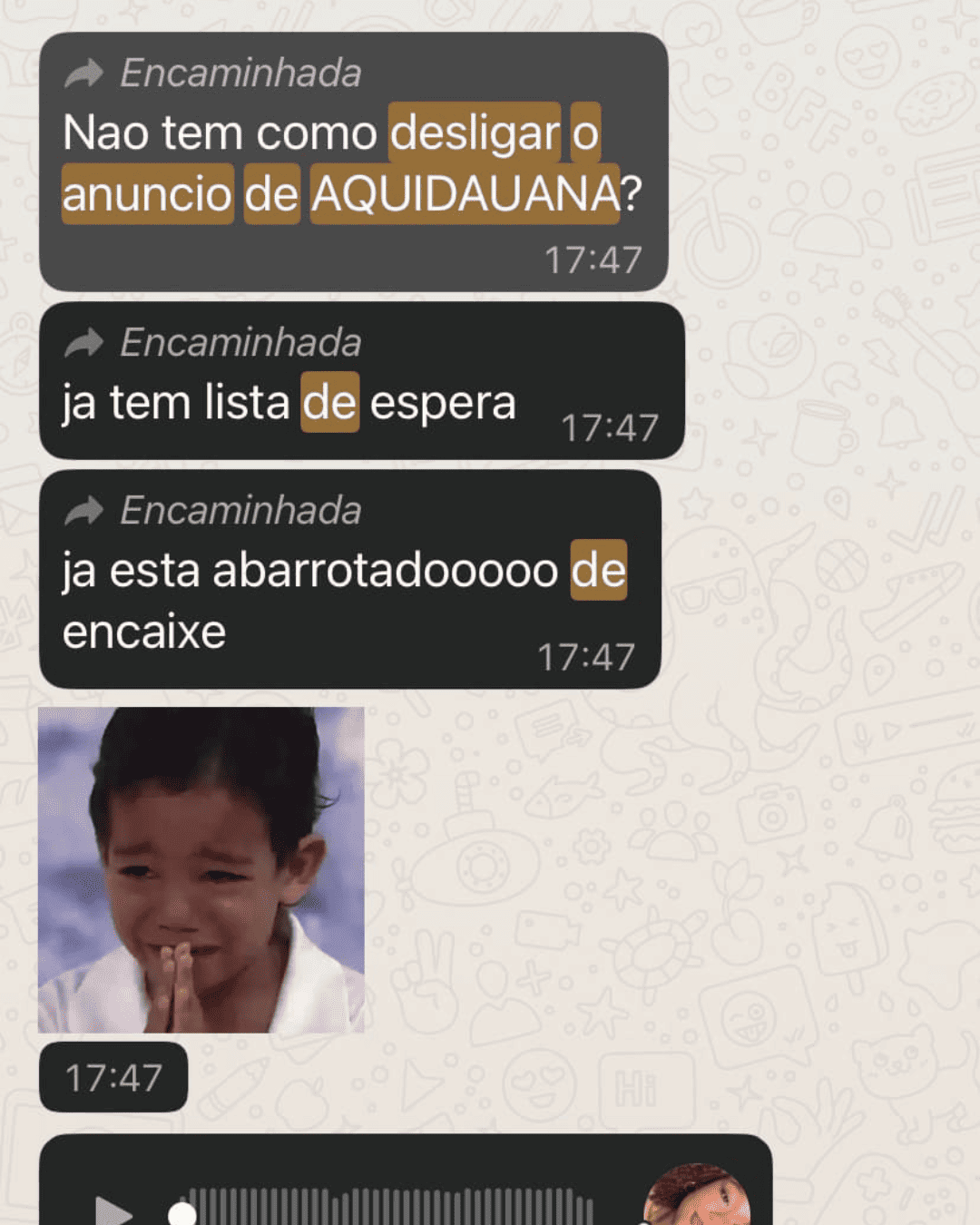The image size is (980, 1225).
Task: Open the crying child sticker
Action: tap(201, 869)
